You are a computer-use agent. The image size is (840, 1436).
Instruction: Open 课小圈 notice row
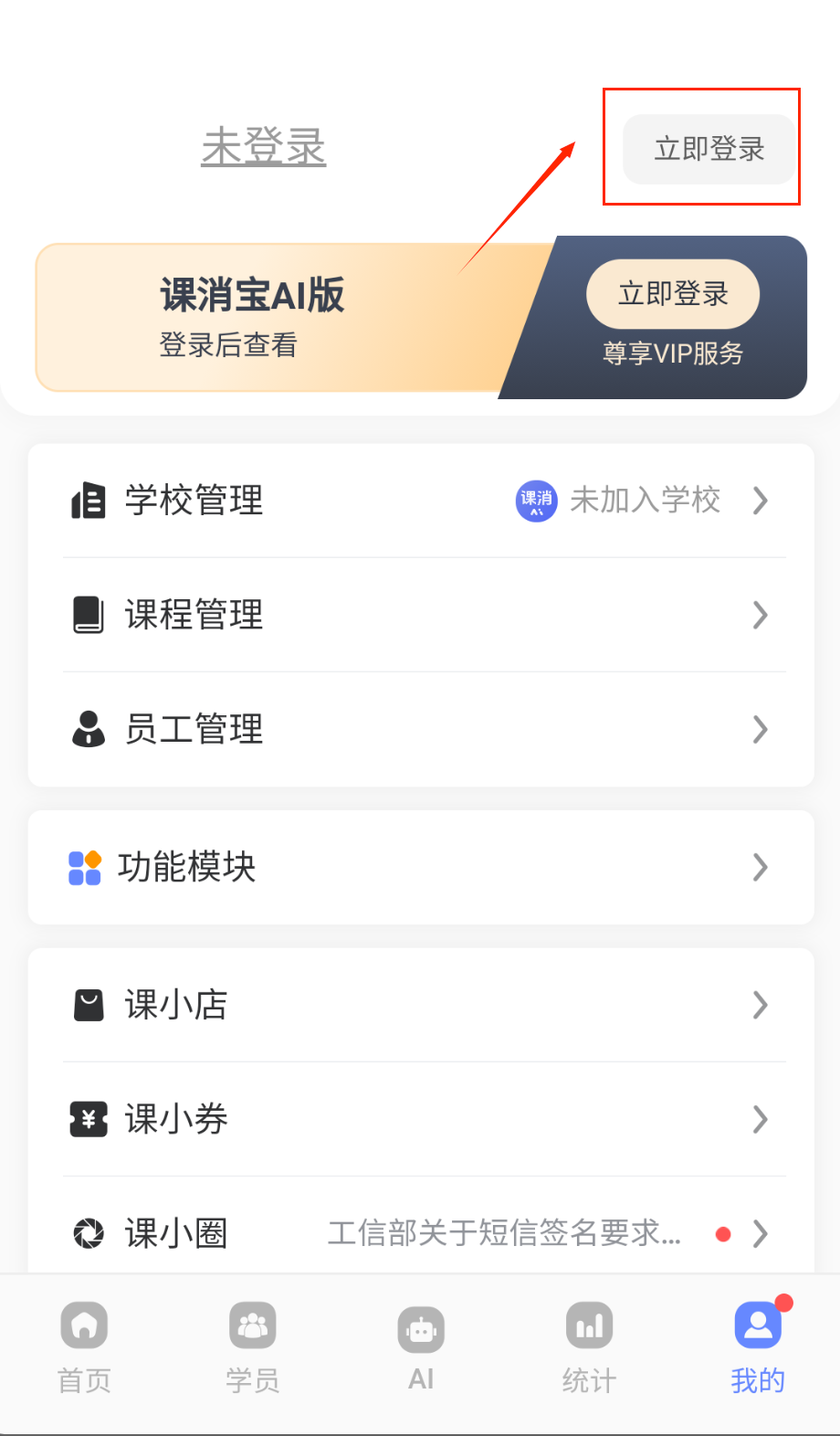420,1233
